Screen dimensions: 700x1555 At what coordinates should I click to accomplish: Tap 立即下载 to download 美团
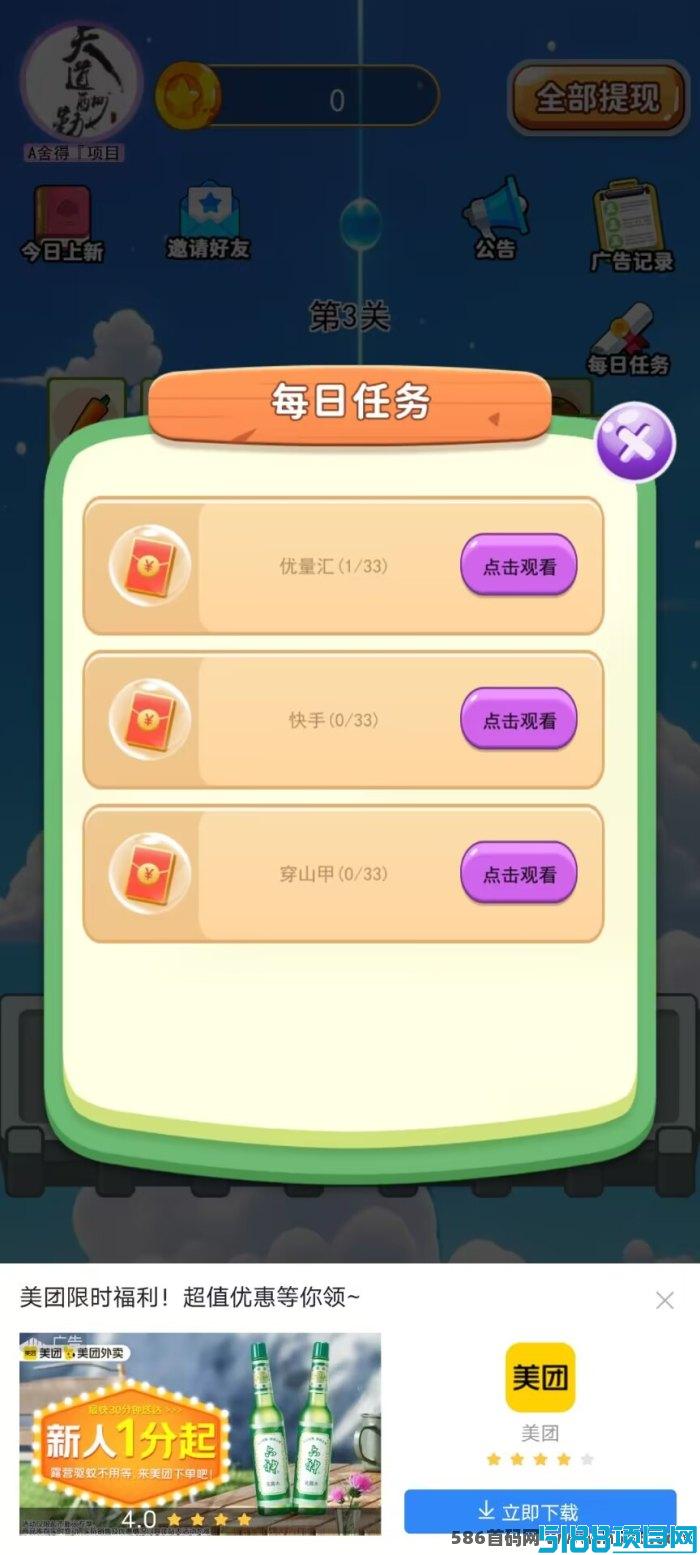pyautogui.click(x=540, y=1510)
